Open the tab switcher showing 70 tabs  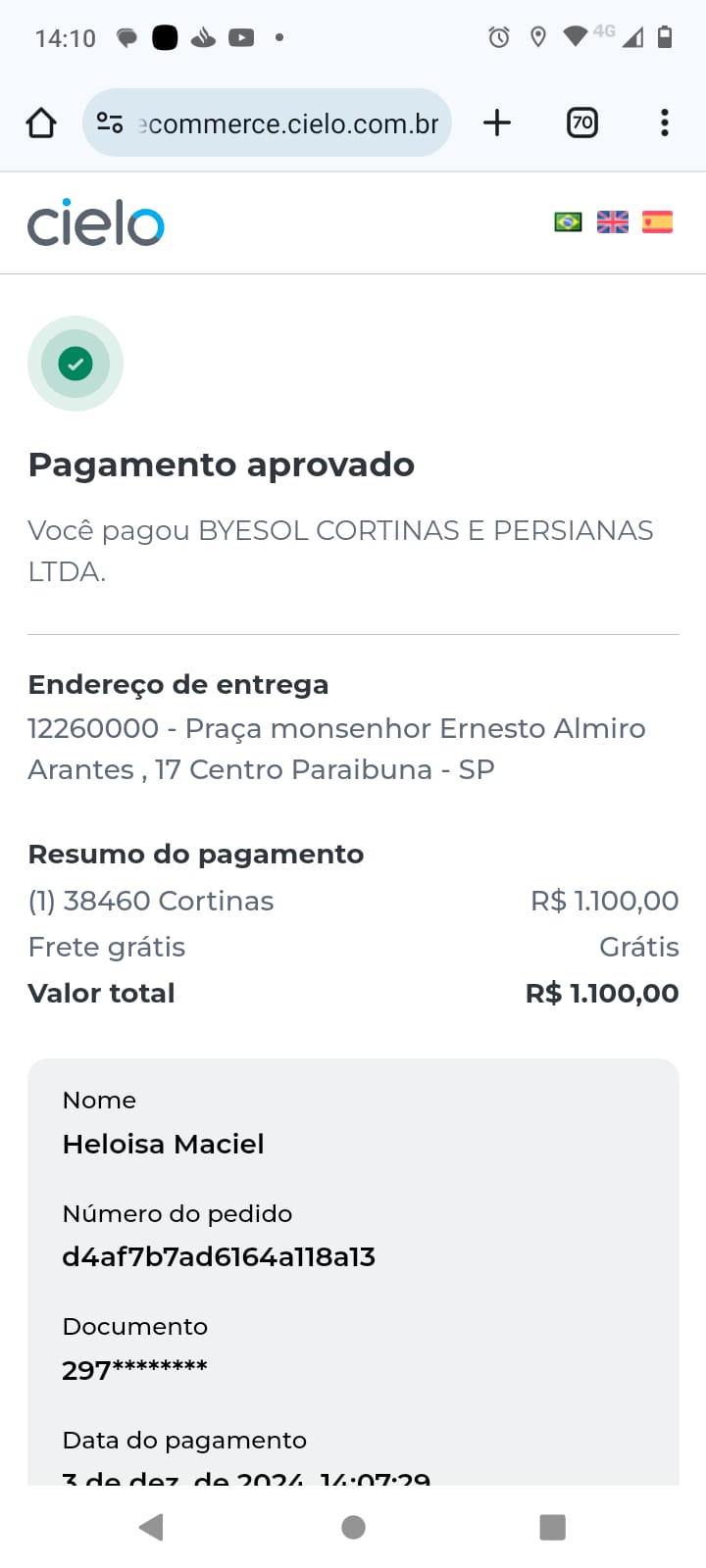coord(582,122)
